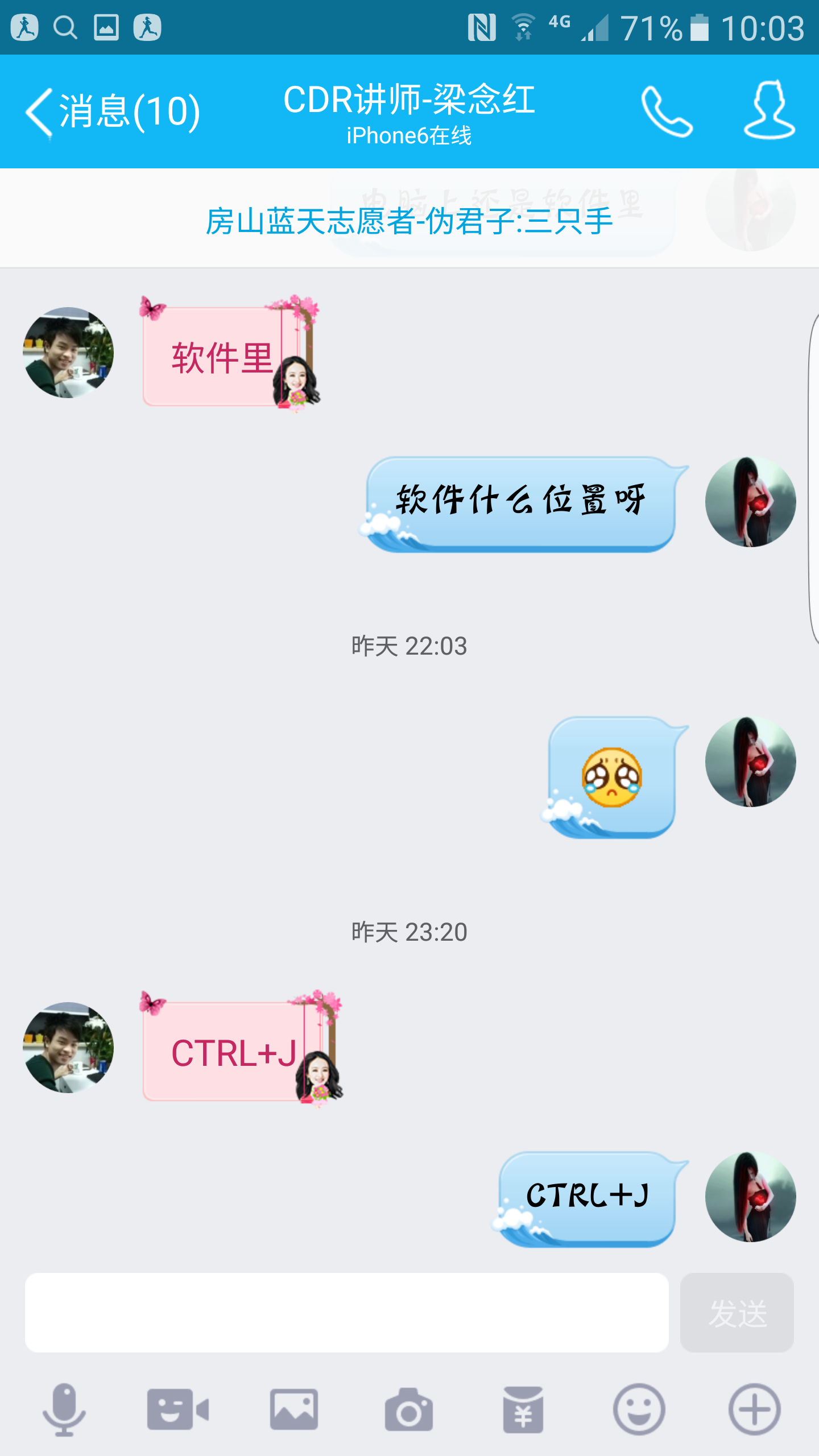
Task: Open the 房山蓝天志愿者 message notification banner
Action: coord(409,221)
